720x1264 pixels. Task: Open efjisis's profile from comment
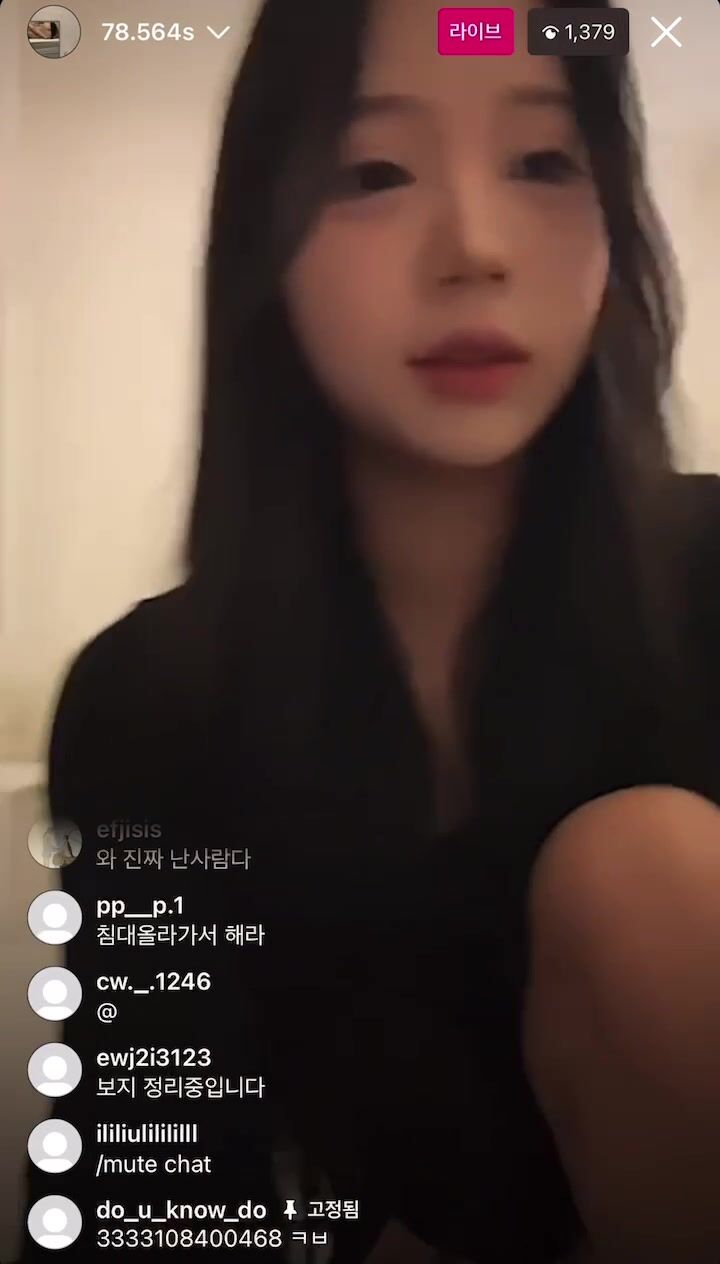[54, 843]
